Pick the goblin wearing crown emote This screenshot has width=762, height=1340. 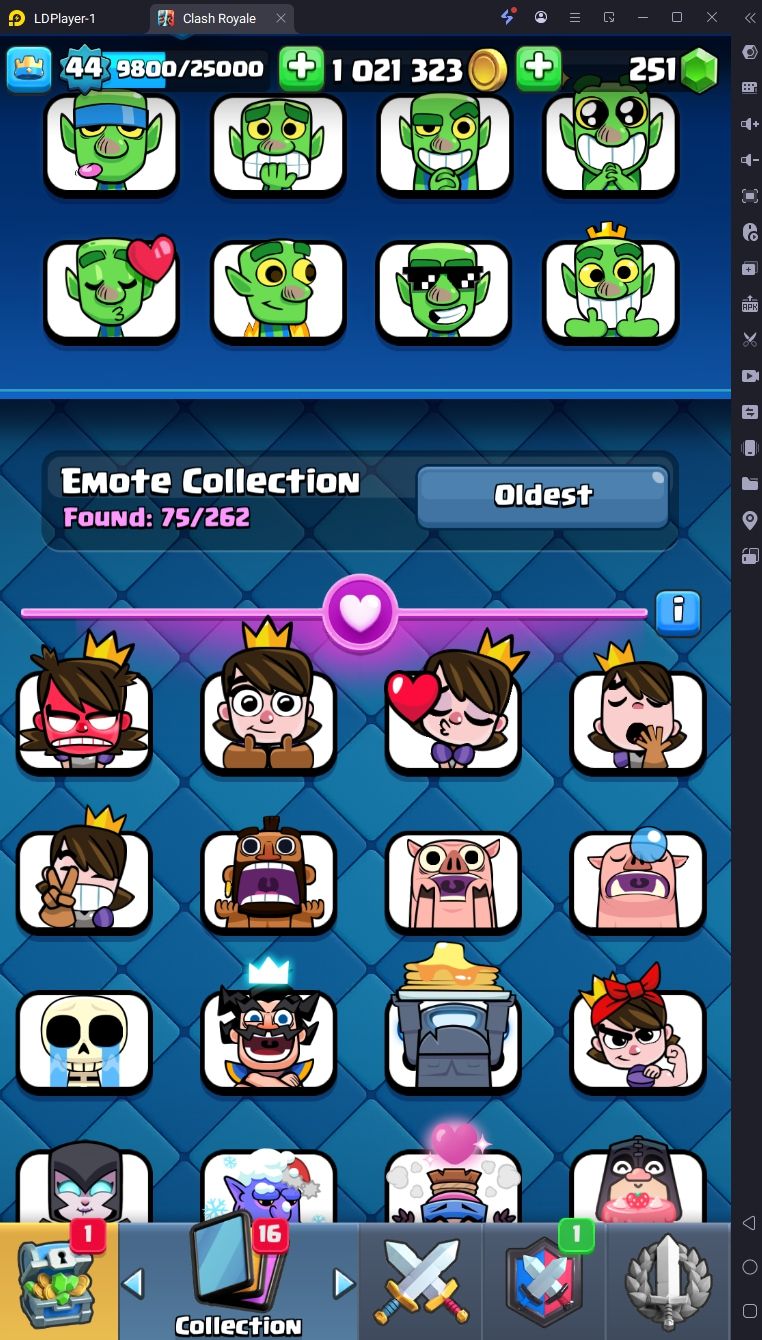[x=610, y=291]
